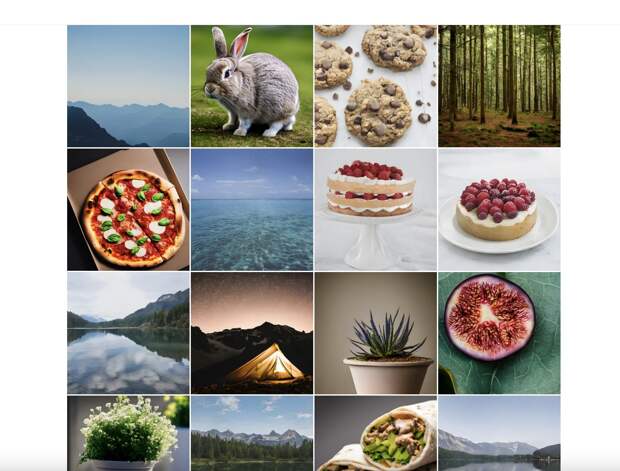Open the white flowers in pot photo
This screenshot has height=471, width=620.
[128, 434]
